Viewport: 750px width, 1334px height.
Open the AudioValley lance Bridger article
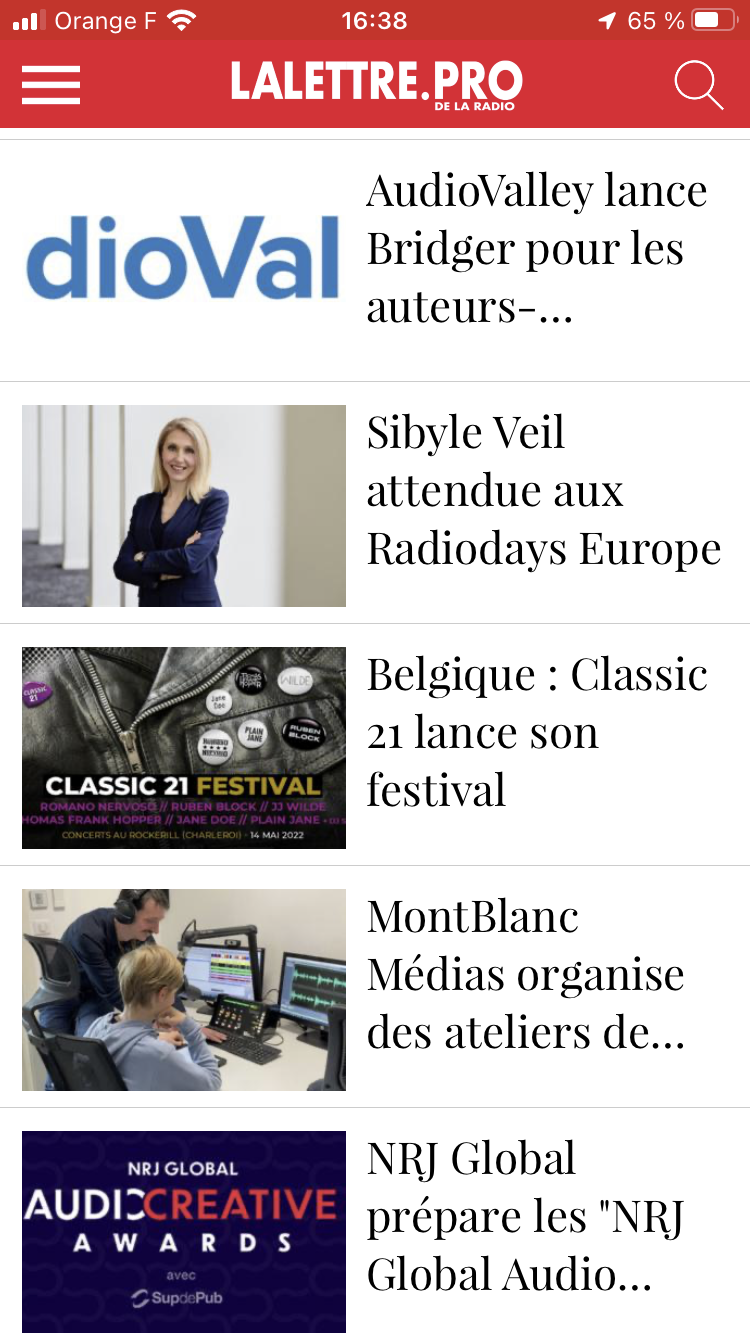pyautogui.click(x=537, y=248)
